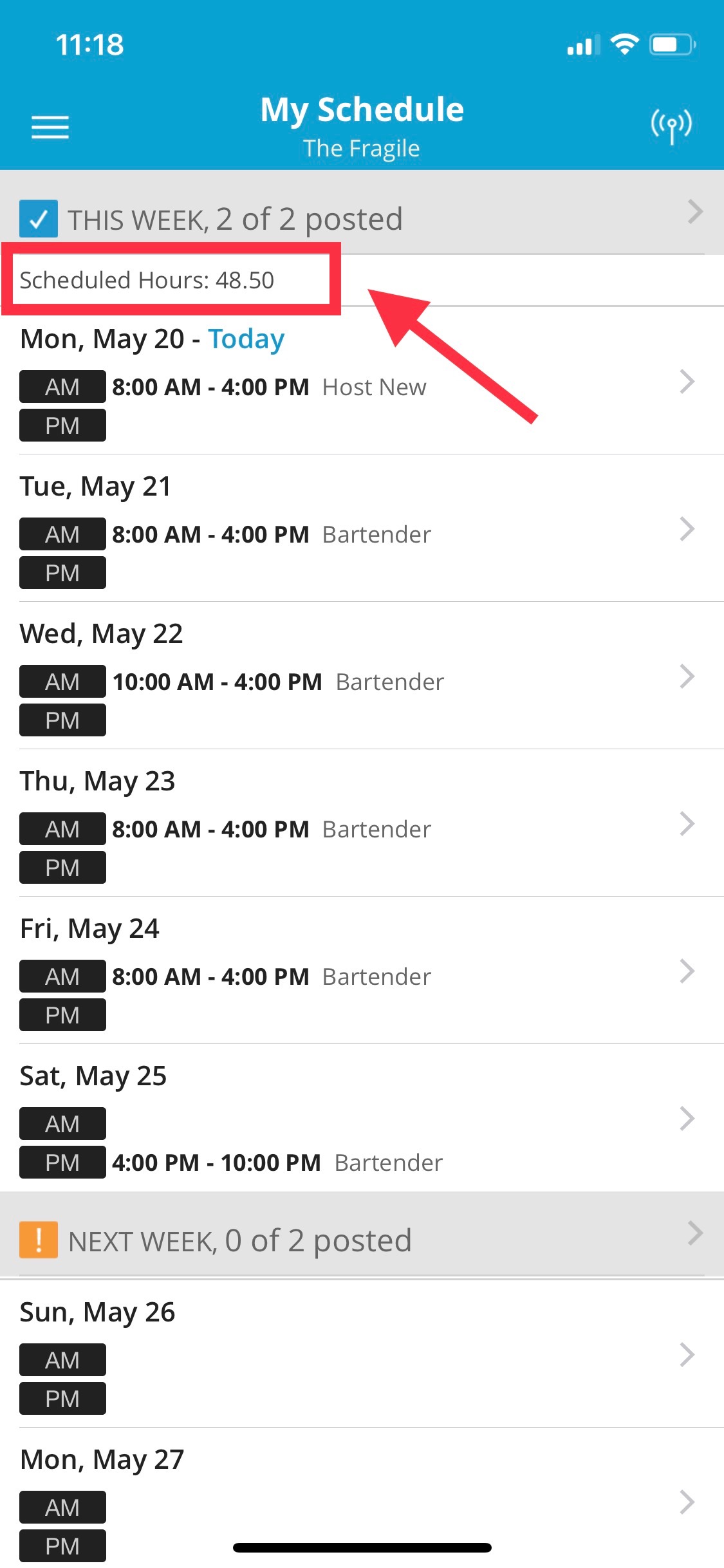Open Mon, May 27 day row

tap(362, 1498)
